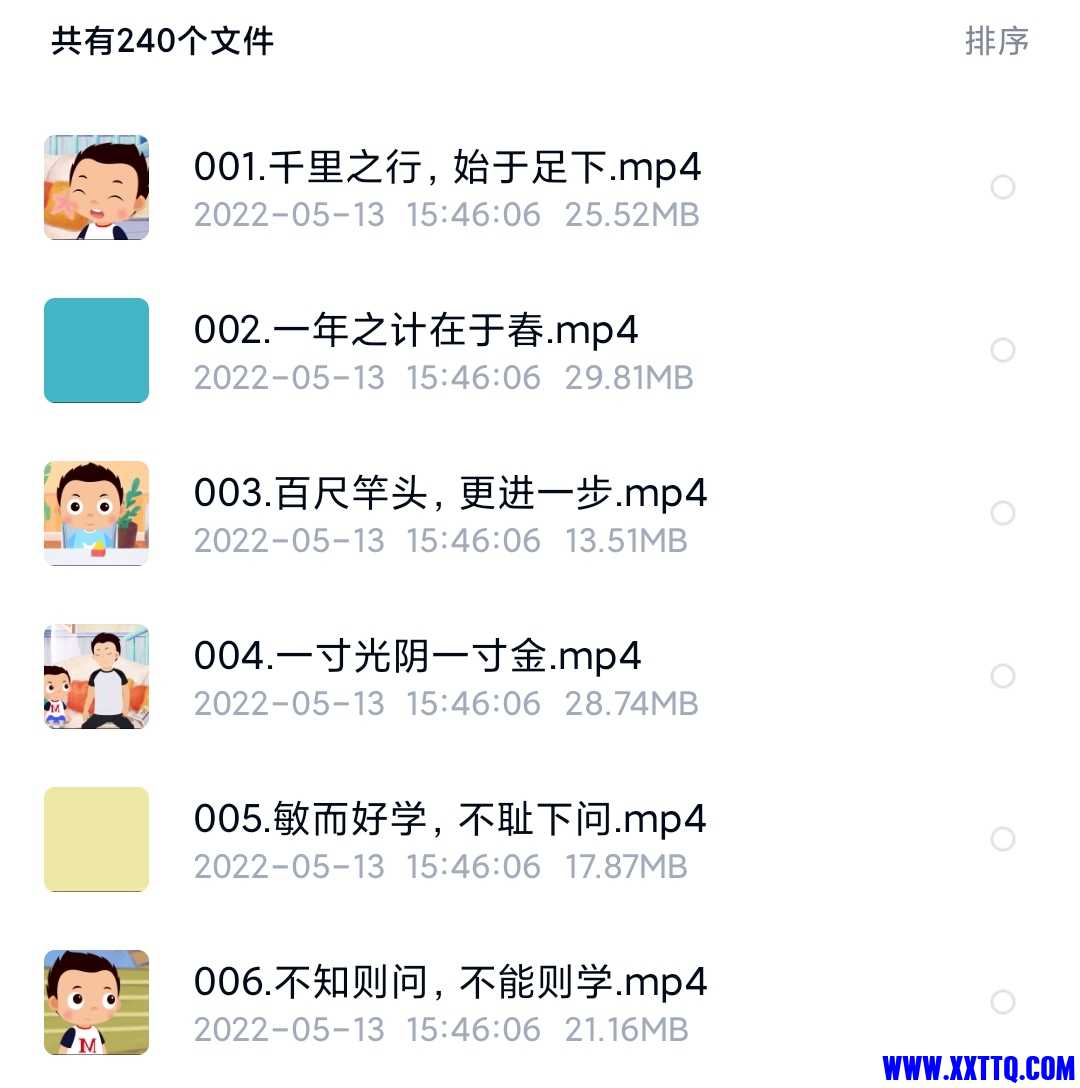1080x1088 pixels.
Task: Select the circle for 002.一年之计在于春
Action: [x=1002, y=350]
